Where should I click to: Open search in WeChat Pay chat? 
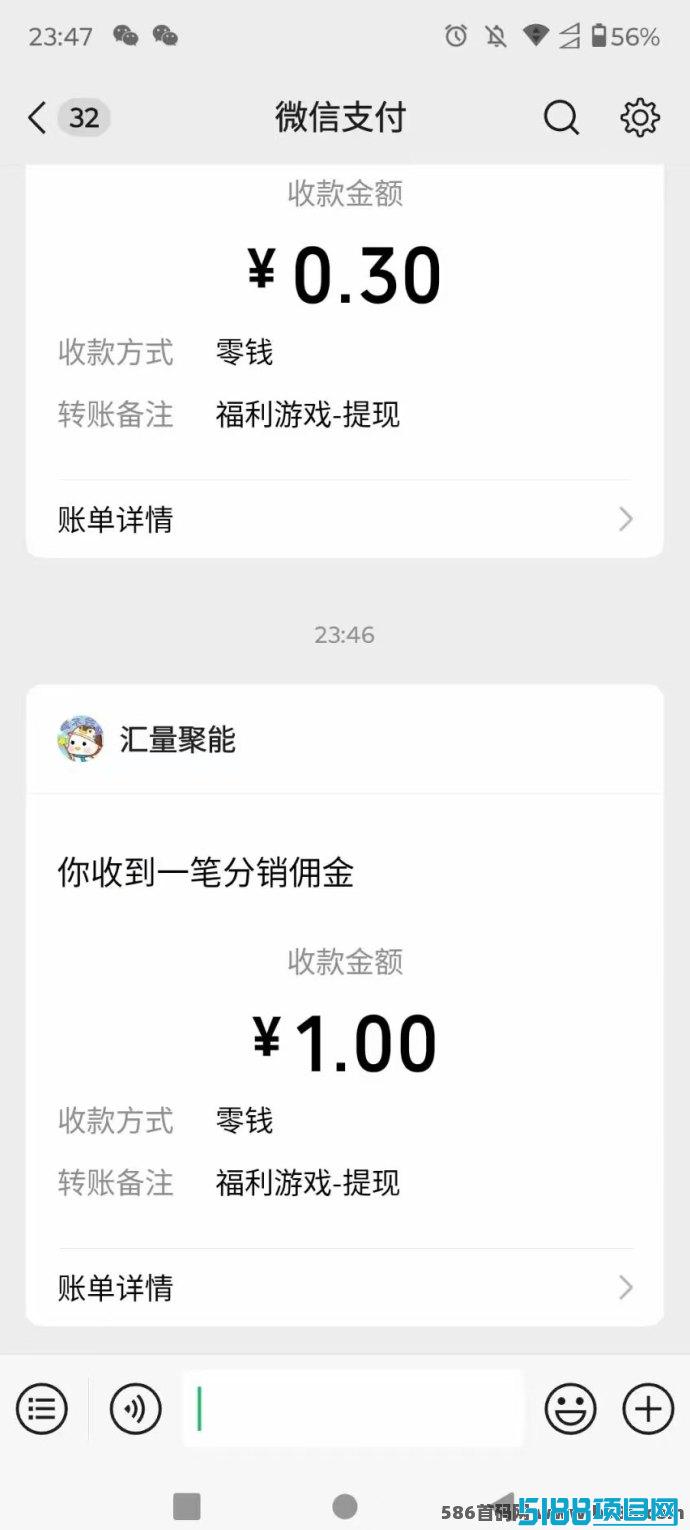coord(561,118)
